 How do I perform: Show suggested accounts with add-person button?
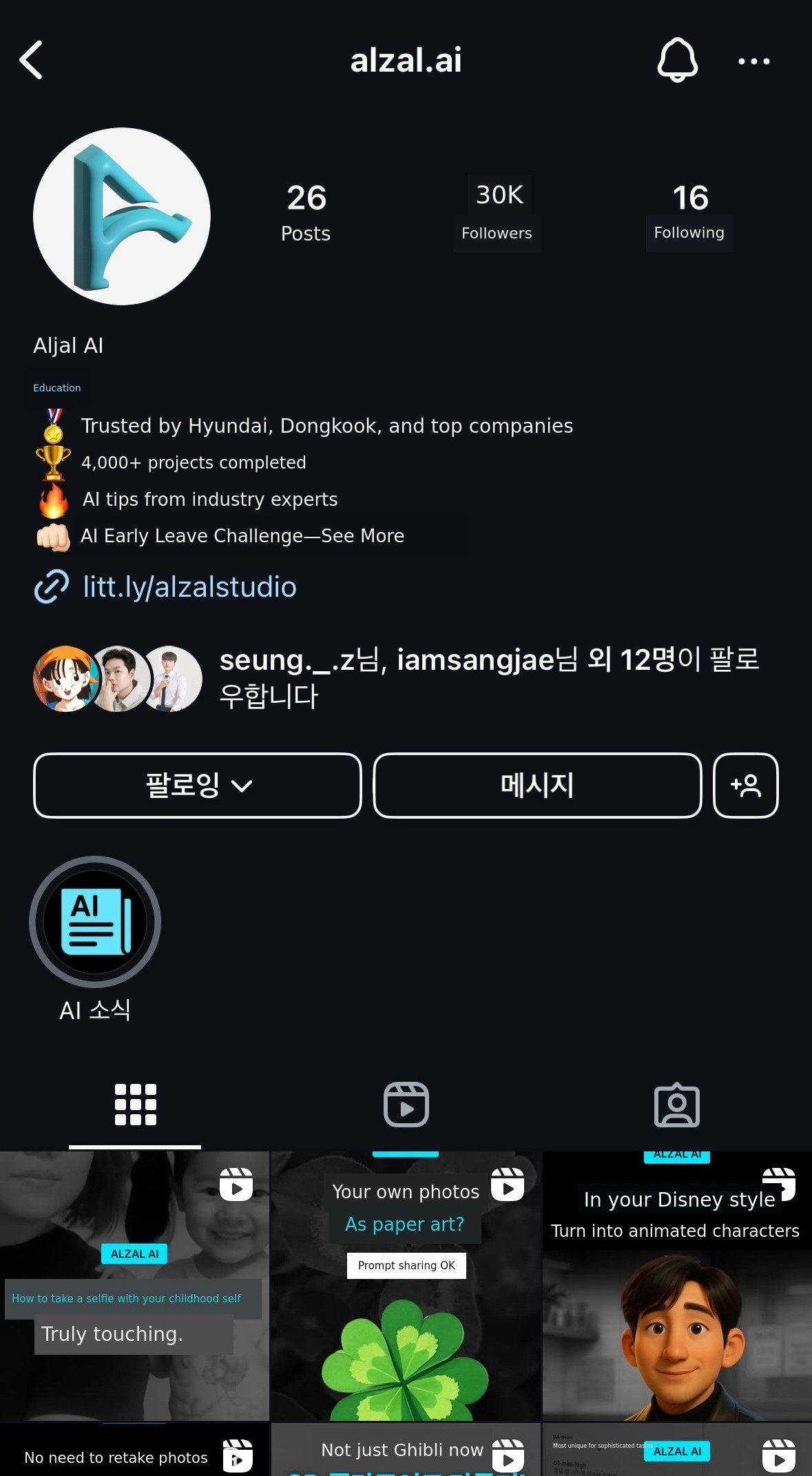click(746, 786)
